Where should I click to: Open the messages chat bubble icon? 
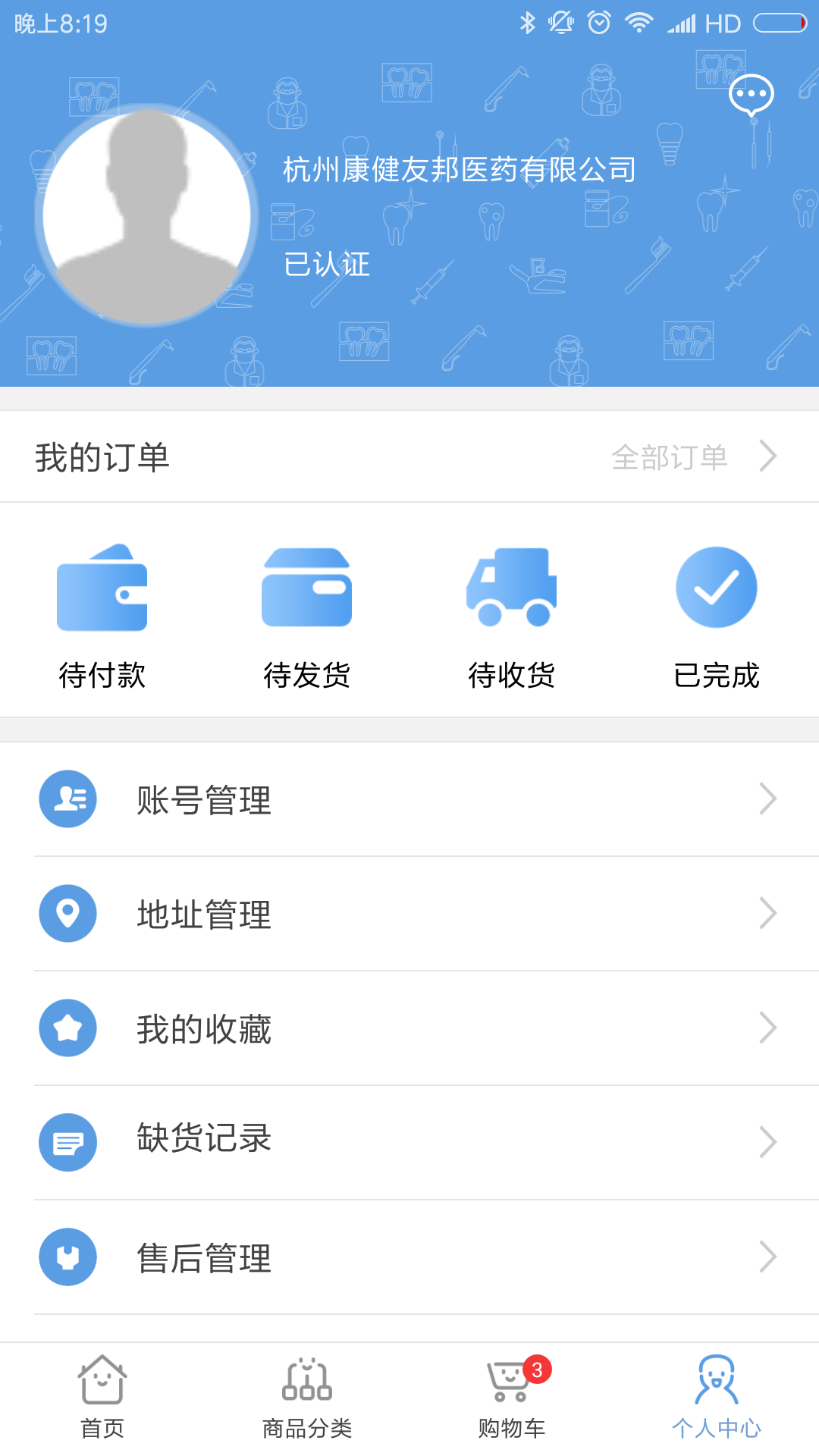point(751,95)
